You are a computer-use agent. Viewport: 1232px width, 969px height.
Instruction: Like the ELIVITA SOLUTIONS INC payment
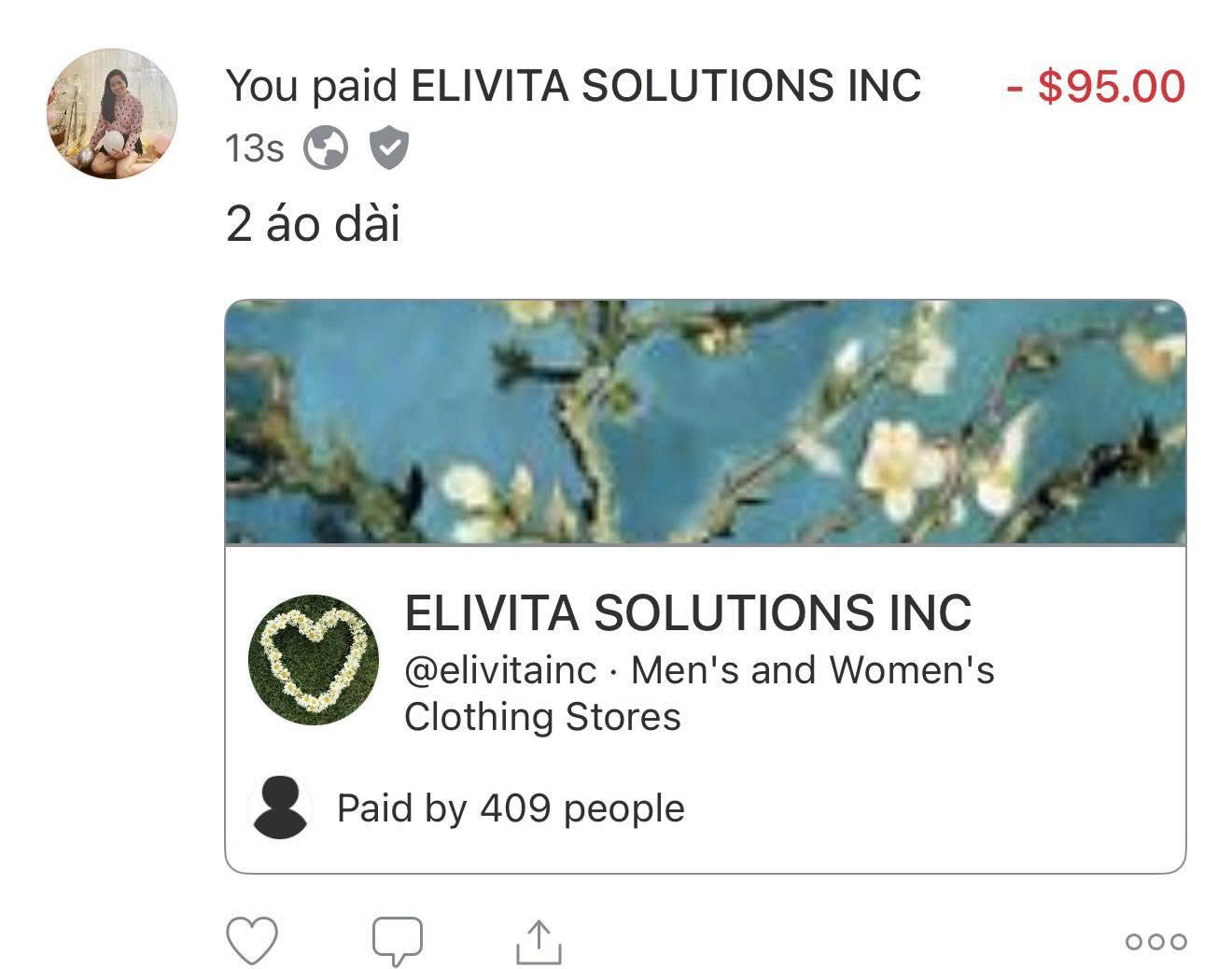pyautogui.click(x=252, y=940)
